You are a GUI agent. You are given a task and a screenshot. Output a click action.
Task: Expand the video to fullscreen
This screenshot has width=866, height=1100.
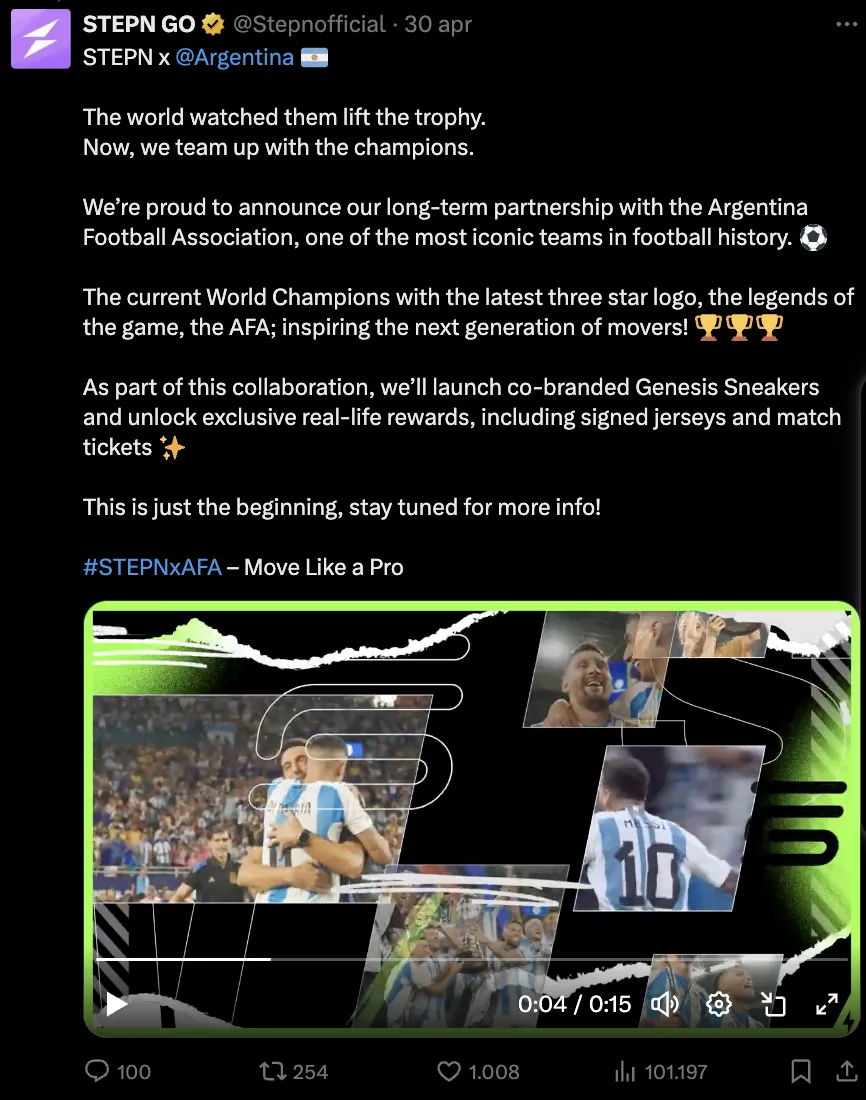click(827, 1004)
